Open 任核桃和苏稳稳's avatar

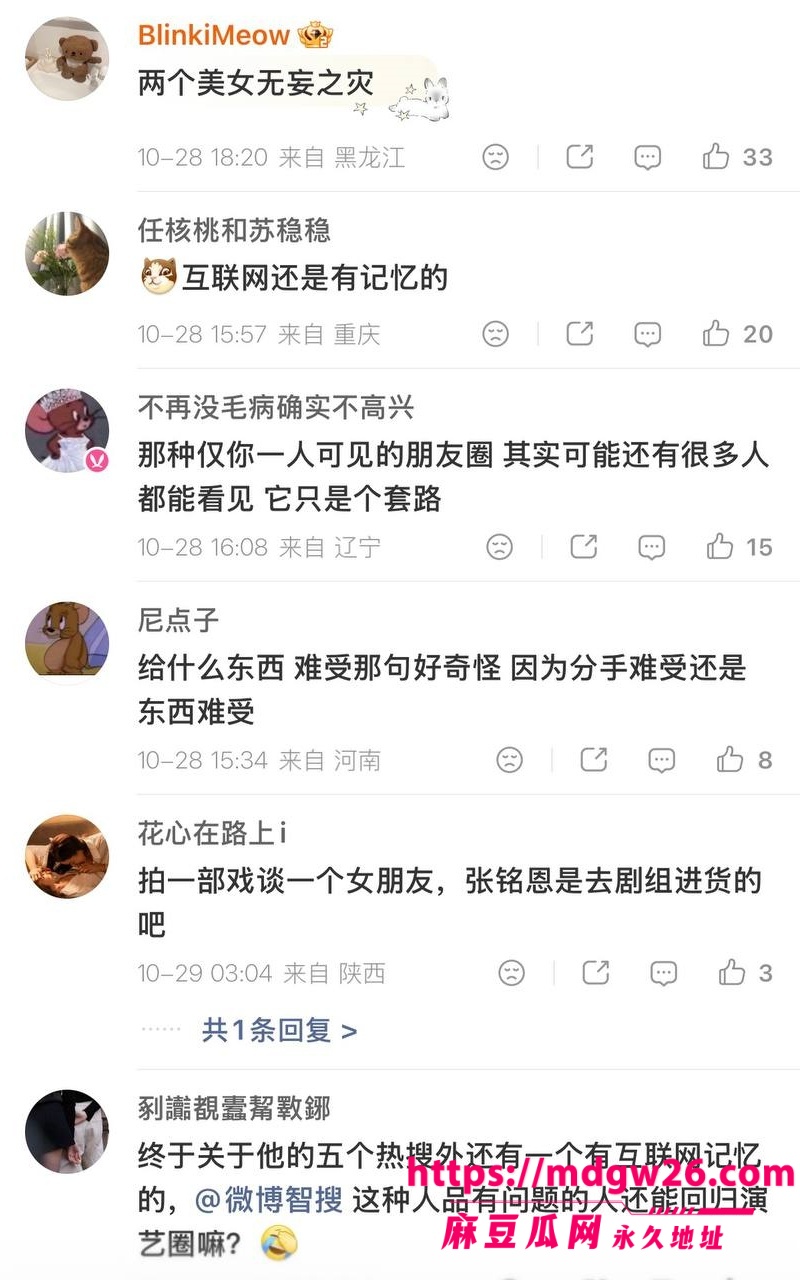pos(66,253)
